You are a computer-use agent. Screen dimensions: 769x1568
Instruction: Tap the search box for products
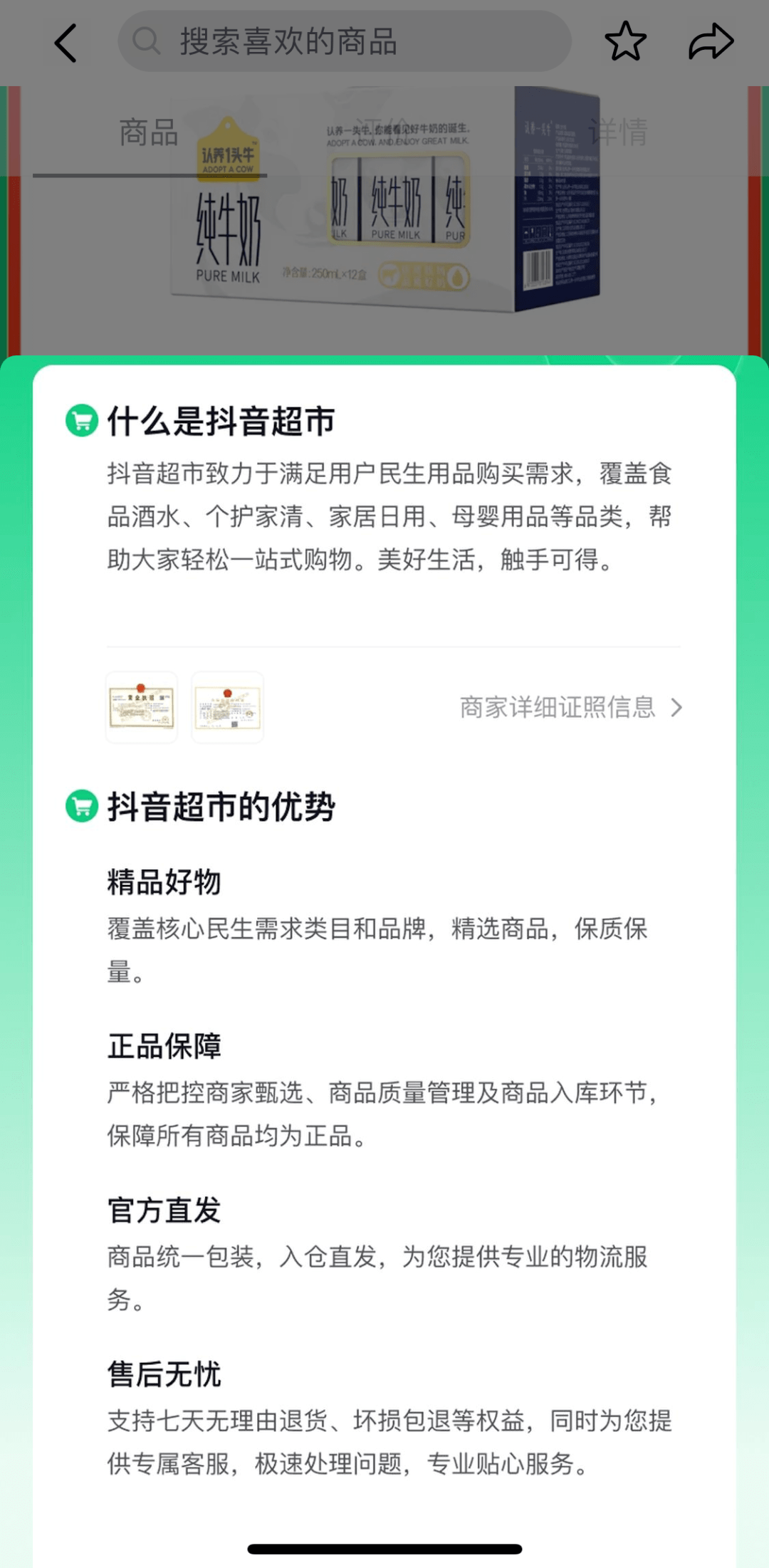click(345, 41)
